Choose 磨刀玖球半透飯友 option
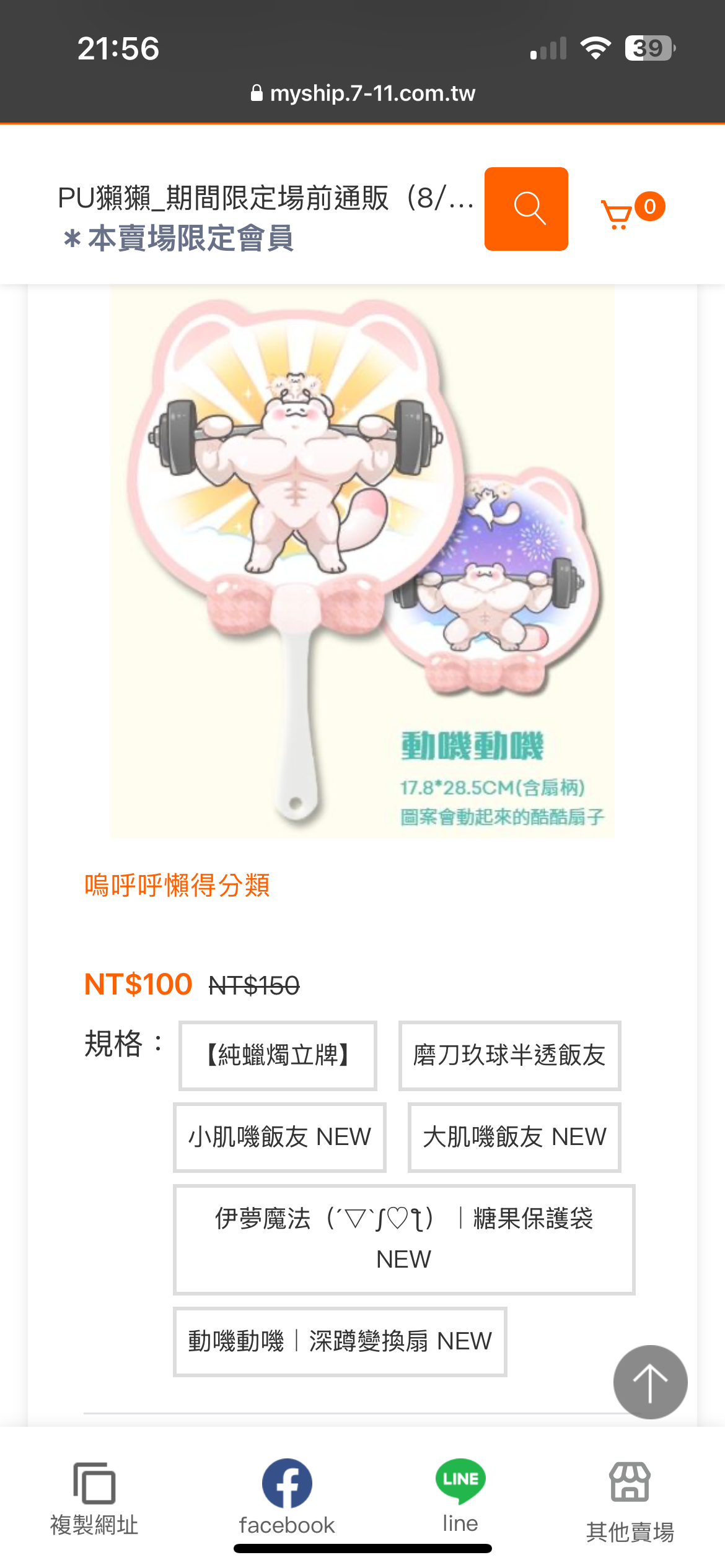Screen dimensions: 725x1568 [509, 1055]
